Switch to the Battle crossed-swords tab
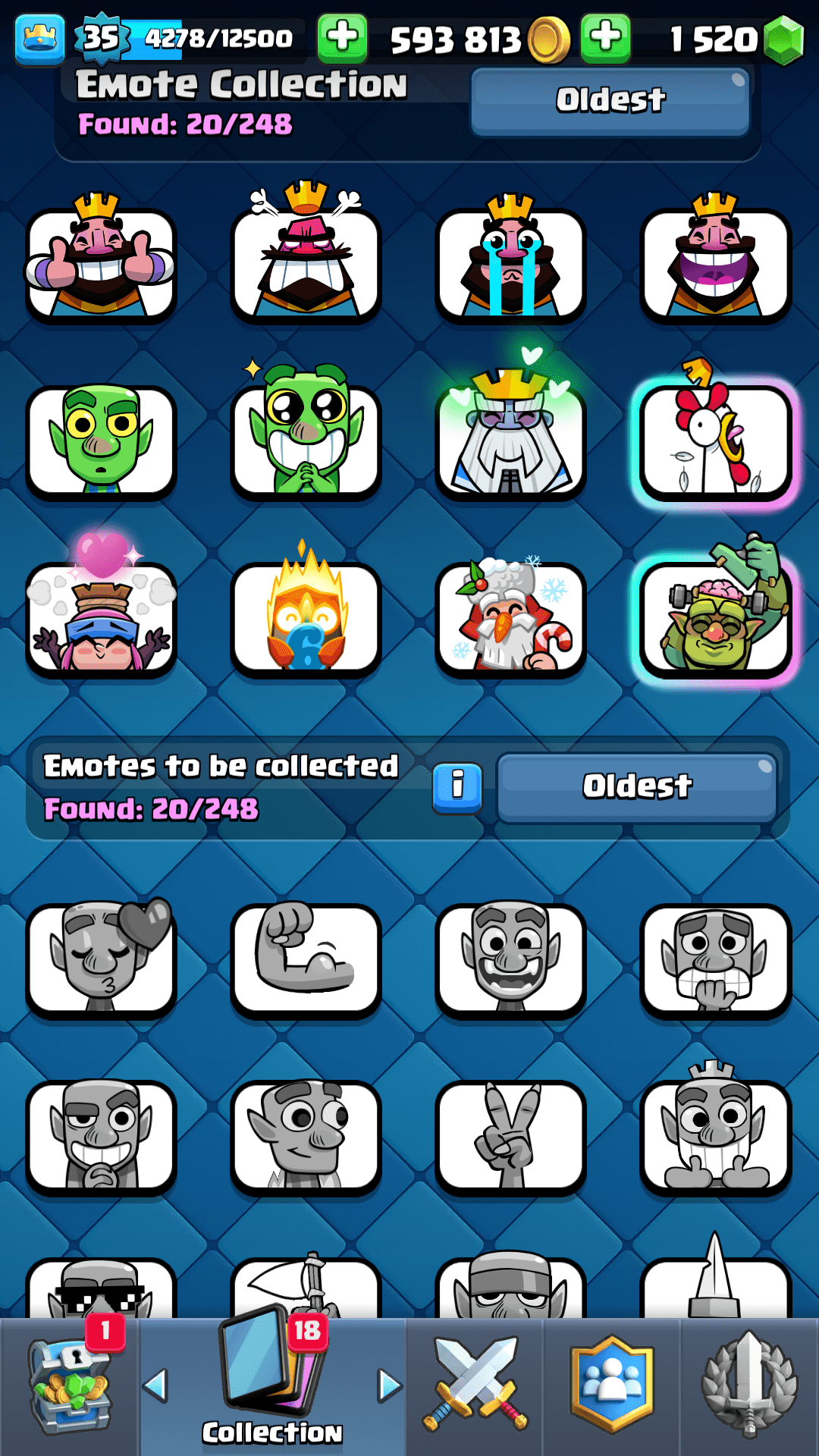This screenshot has height=1456, width=819. click(x=475, y=1386)
